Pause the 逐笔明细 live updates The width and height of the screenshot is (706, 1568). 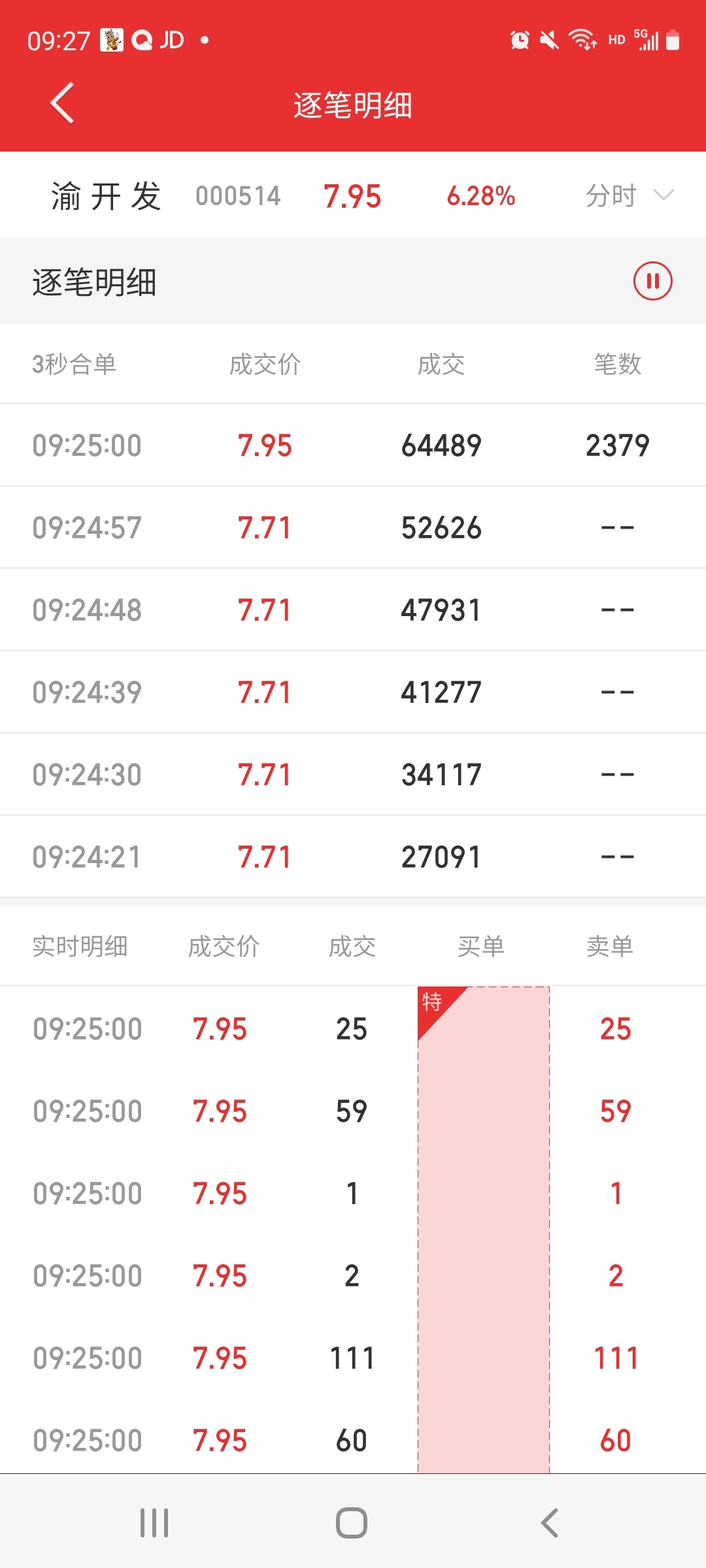[x=652, y=281]
